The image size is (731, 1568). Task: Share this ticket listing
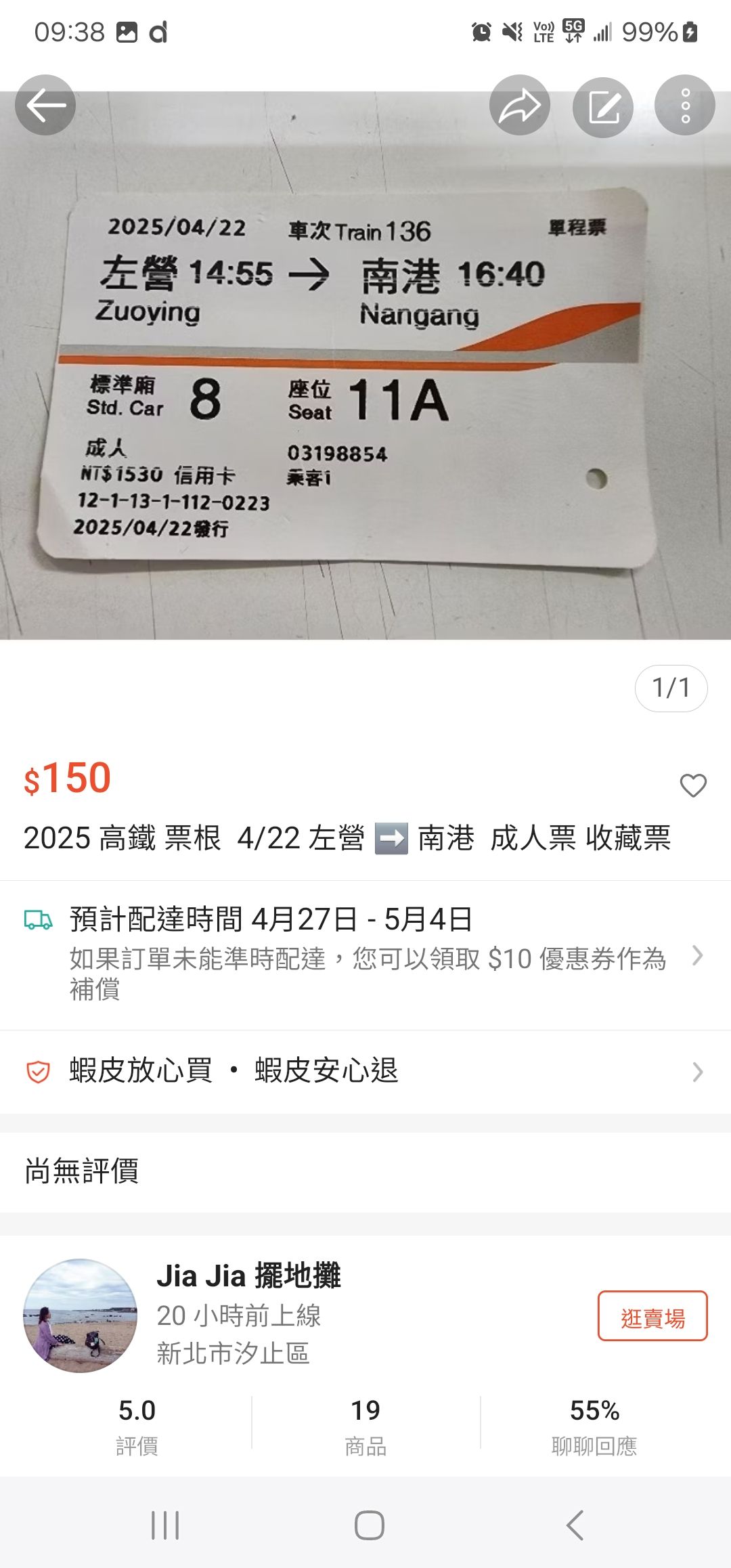click(x=519, y=105)
